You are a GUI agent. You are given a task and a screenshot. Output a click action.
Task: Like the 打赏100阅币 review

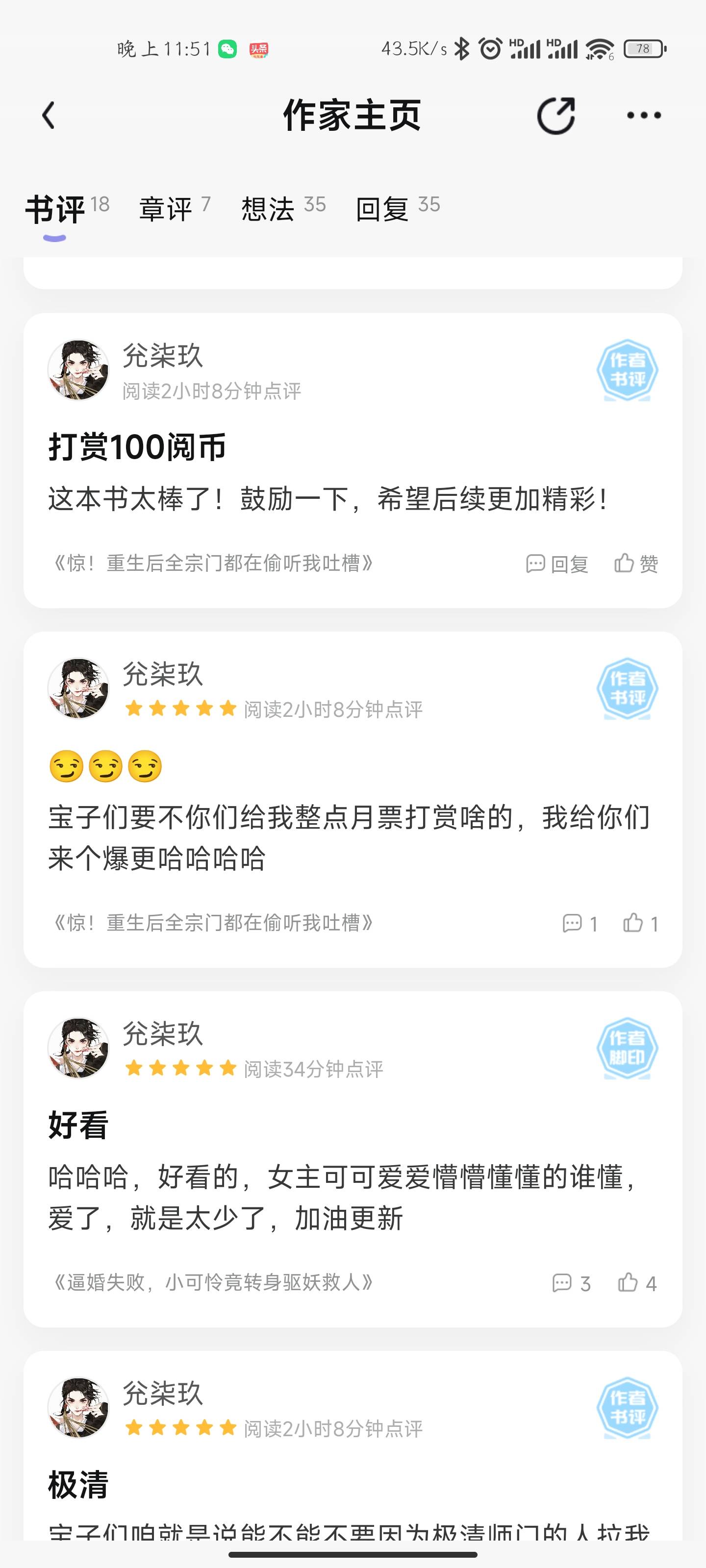pyautogui.click(x=636, y=563)
